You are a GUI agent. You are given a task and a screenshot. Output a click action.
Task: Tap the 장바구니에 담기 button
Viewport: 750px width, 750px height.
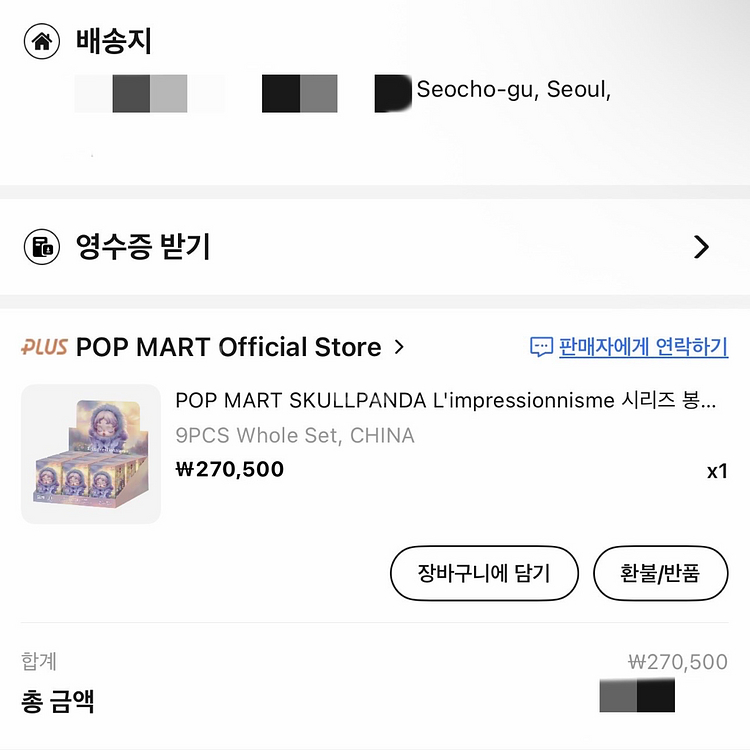point(484,573)
